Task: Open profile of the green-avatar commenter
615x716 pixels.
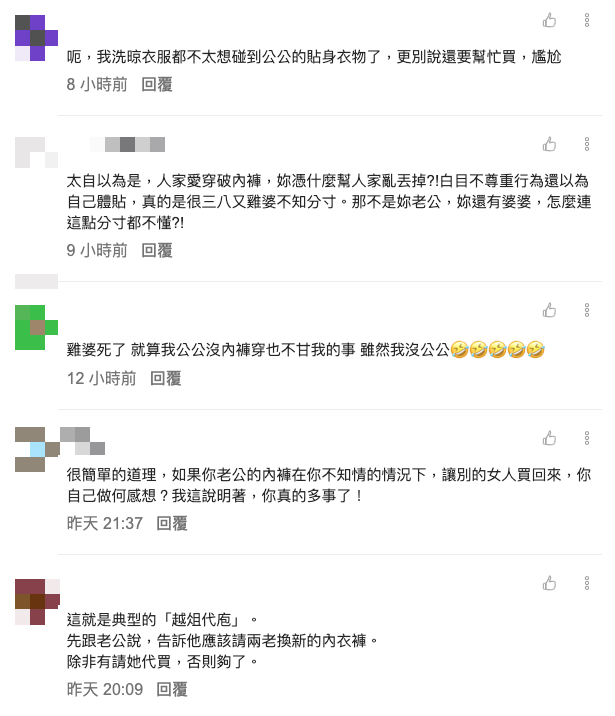Action: (x=37, y=328)
